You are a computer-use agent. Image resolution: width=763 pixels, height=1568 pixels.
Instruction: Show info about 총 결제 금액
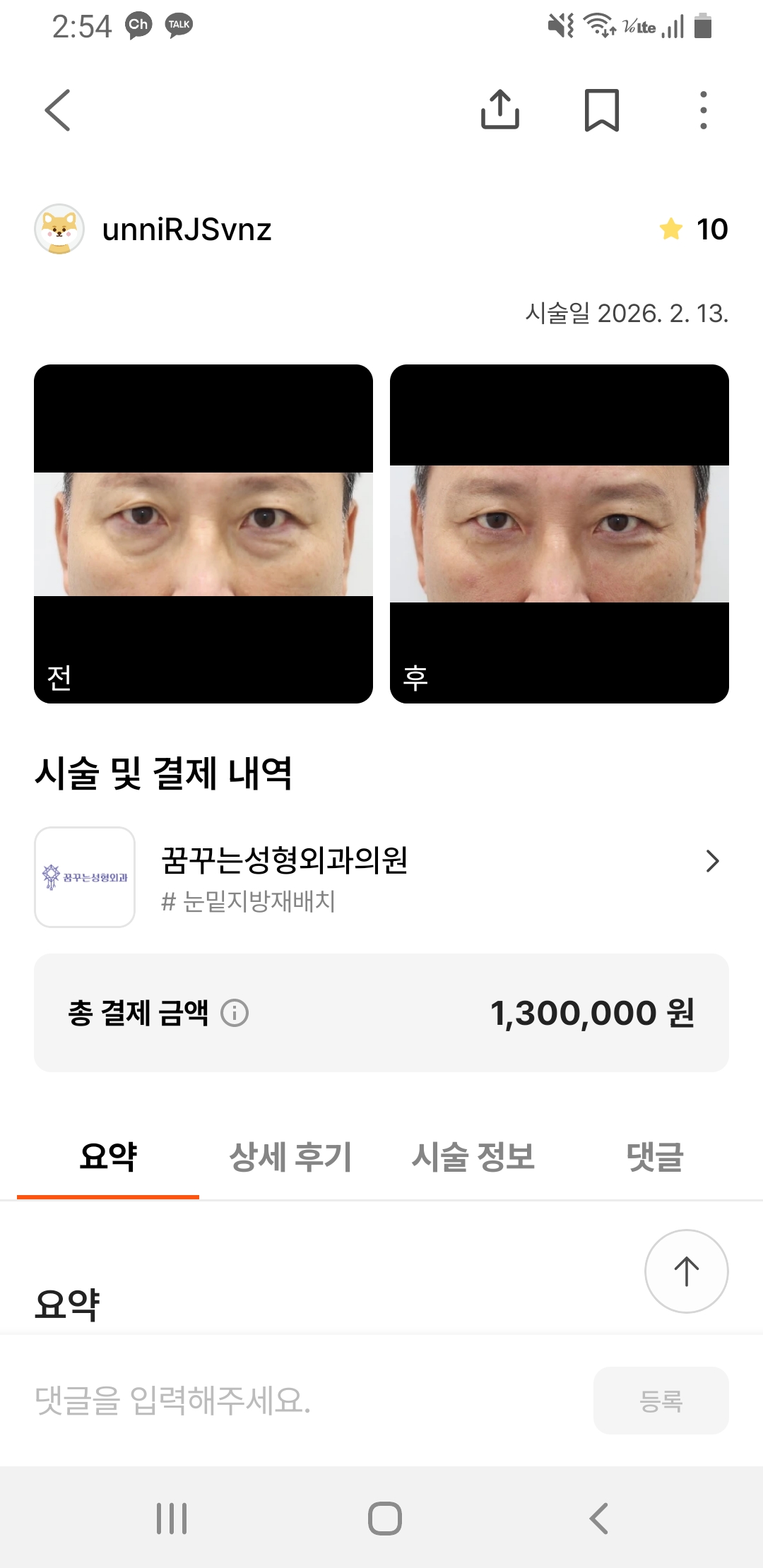pos(235,1013)
